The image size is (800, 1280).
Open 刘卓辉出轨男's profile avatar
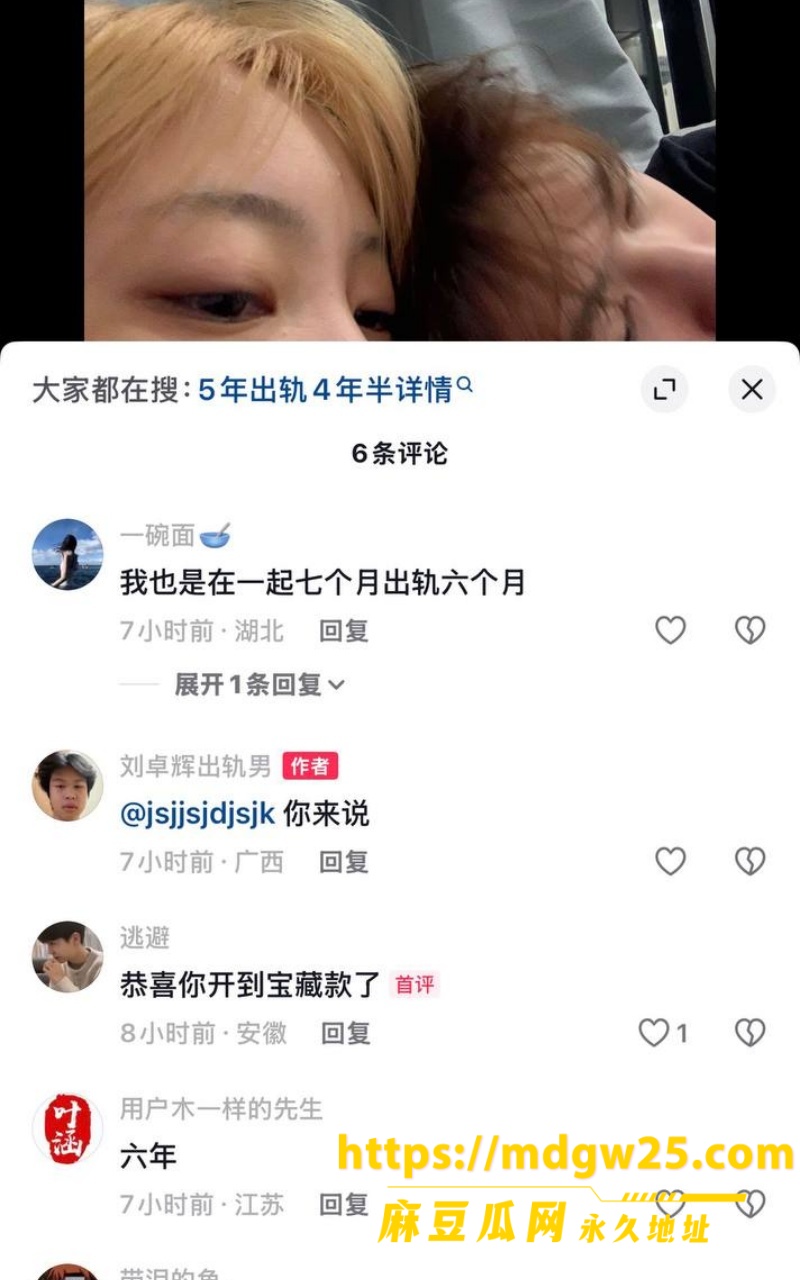click(68, 786)
